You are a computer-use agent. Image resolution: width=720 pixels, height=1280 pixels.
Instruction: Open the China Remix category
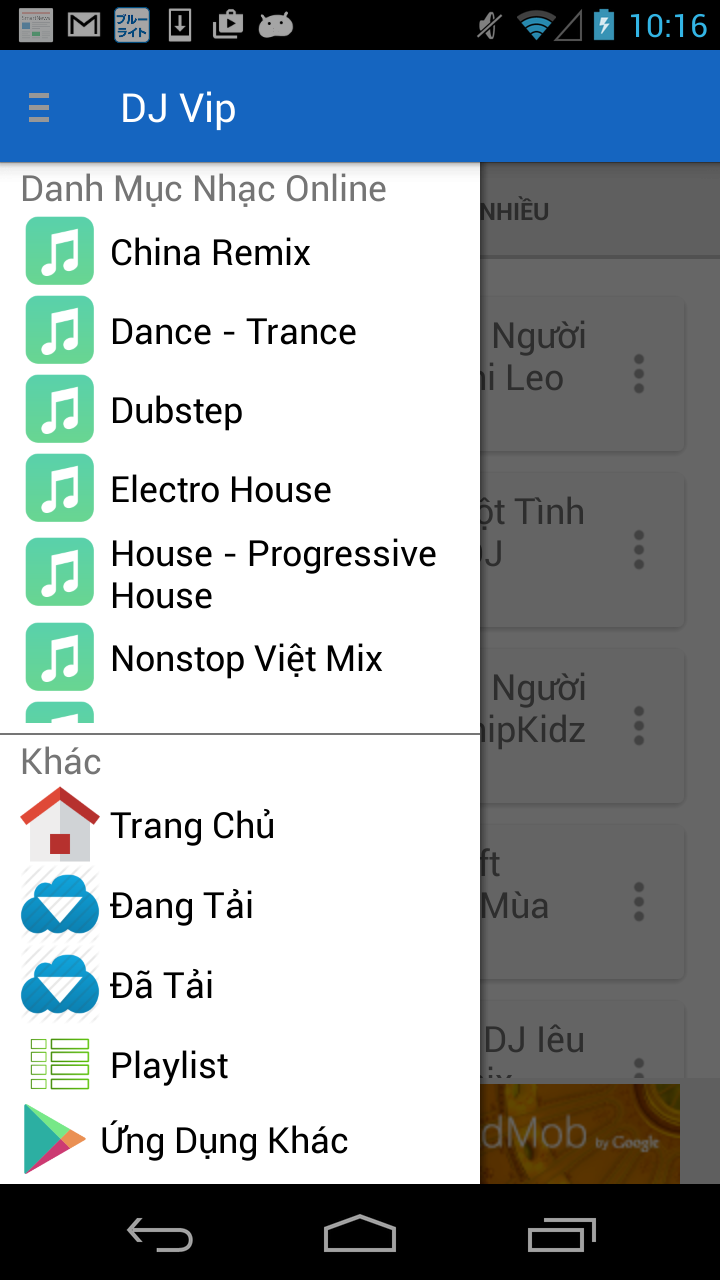[210, 253]
